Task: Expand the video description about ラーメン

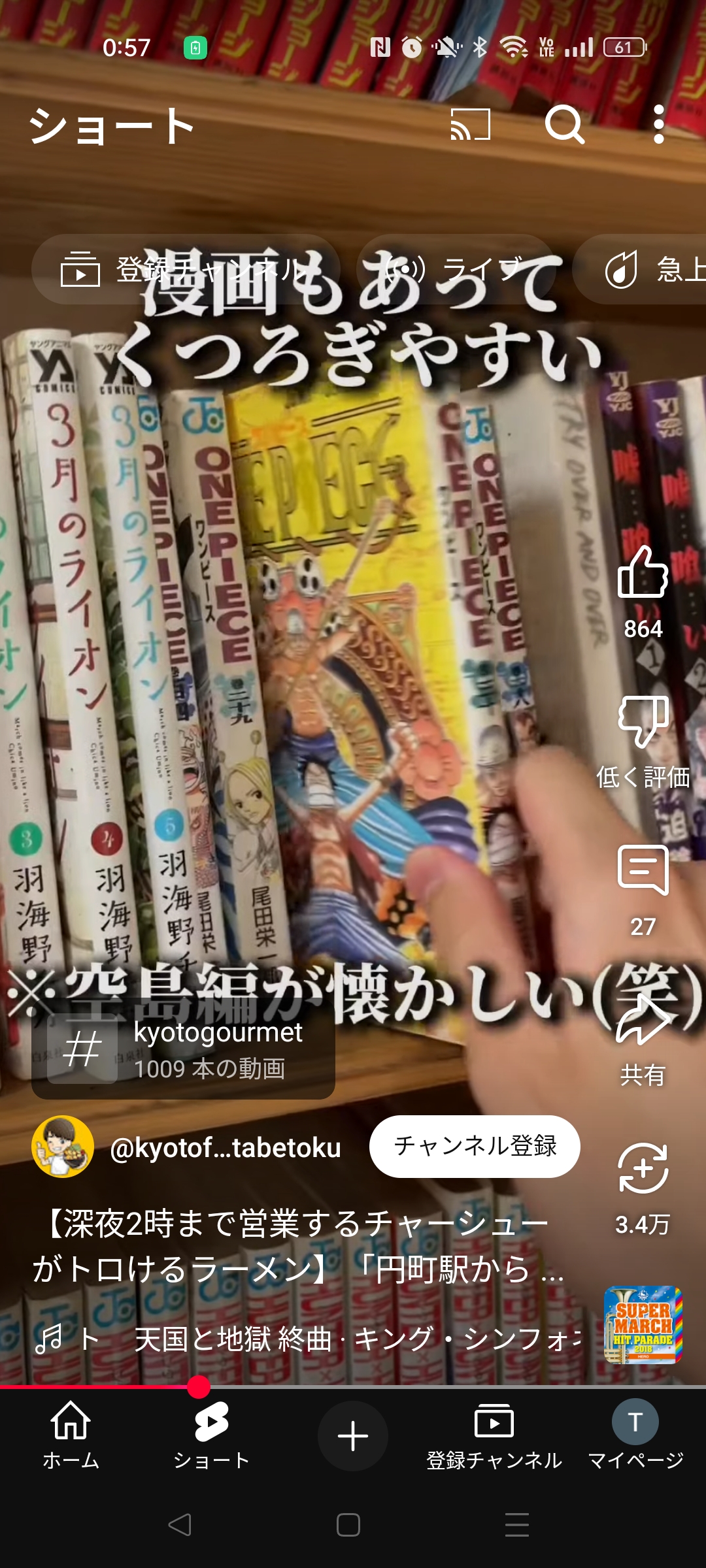Action: coord(297,1246)
